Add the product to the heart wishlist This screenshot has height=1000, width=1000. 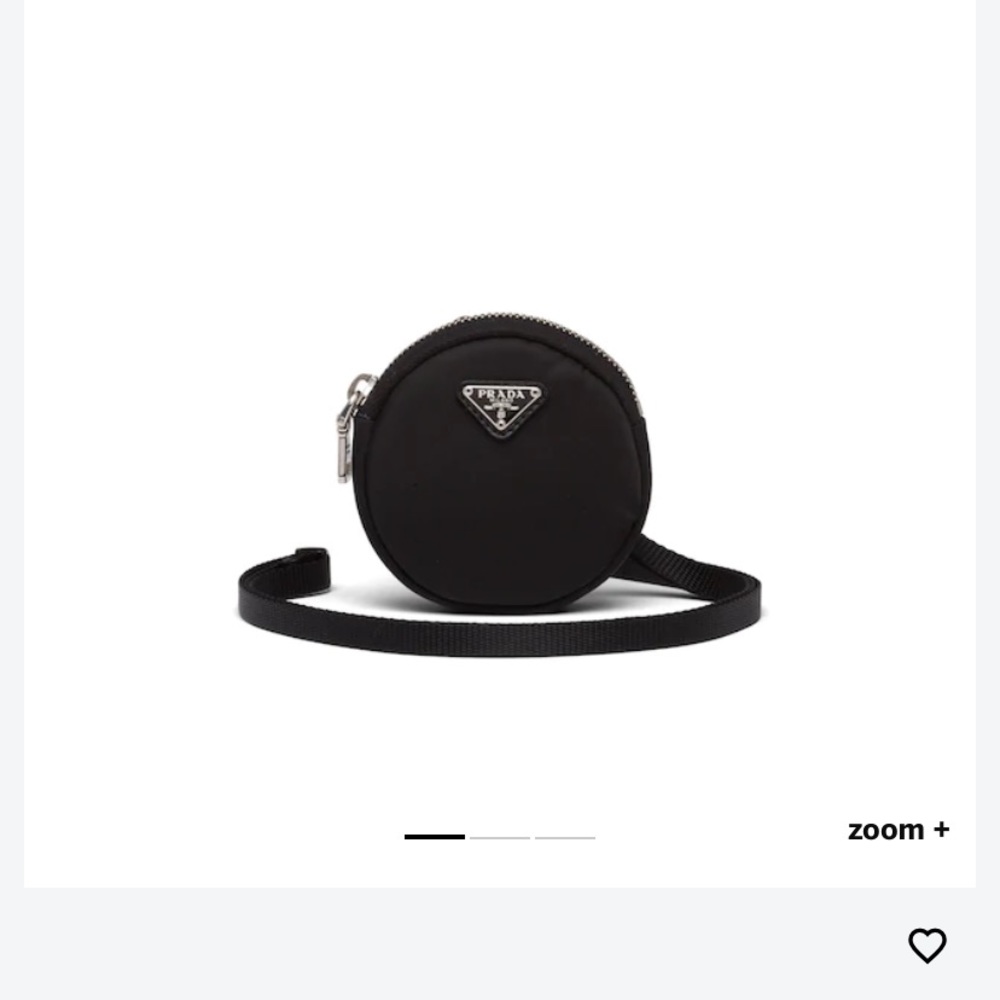[927, 945]
